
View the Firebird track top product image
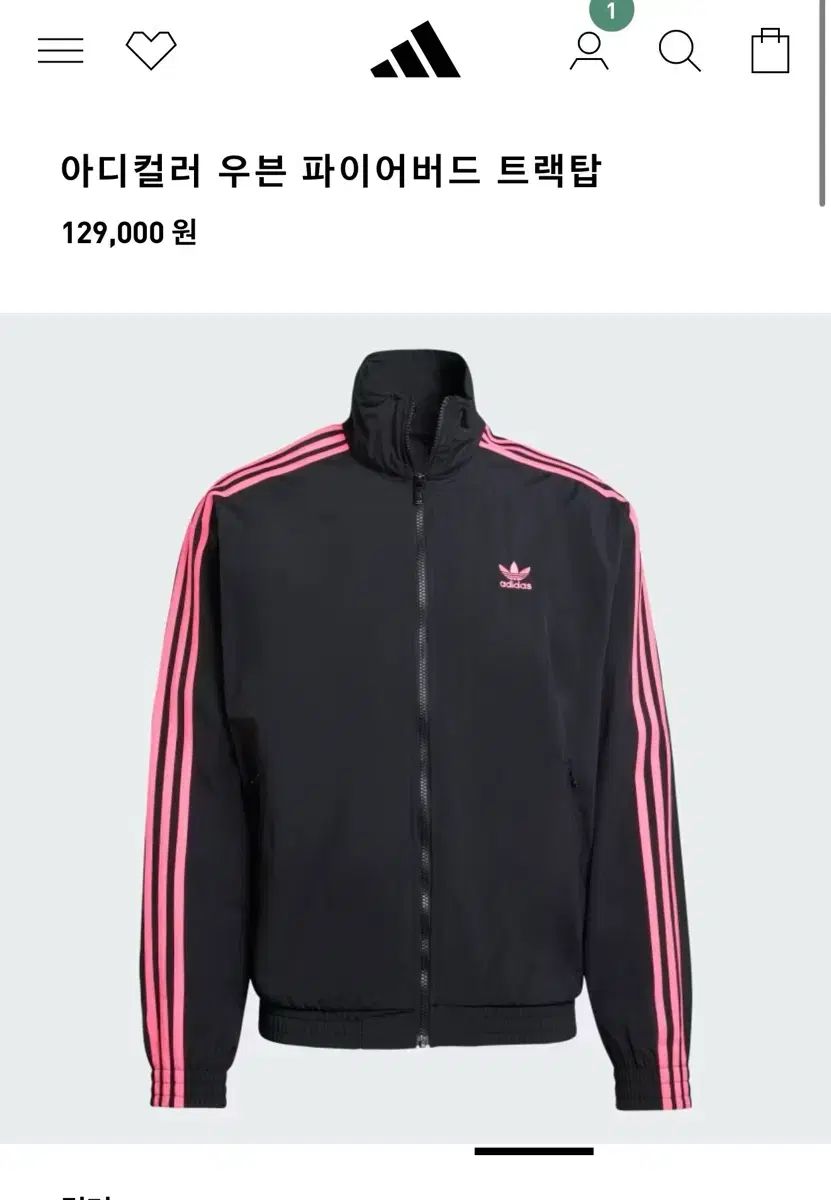415,728
